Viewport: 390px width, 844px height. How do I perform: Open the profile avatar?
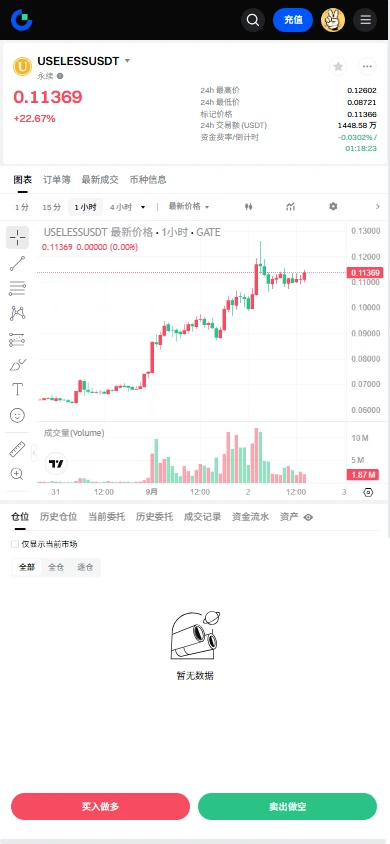pyautogui.click(x=333, y=20)
